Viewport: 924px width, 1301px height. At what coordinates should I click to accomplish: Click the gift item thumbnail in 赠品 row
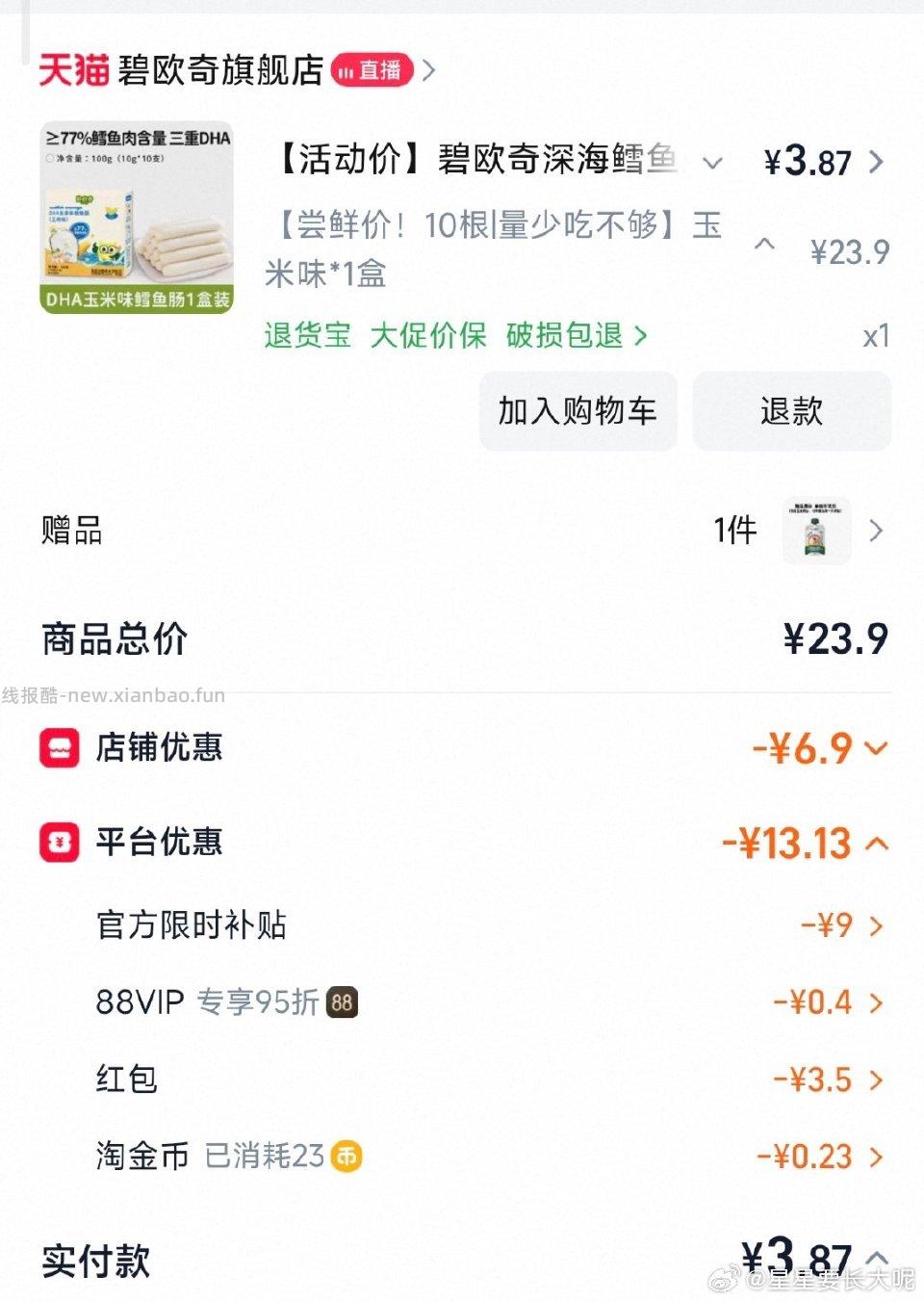point(816,531)
